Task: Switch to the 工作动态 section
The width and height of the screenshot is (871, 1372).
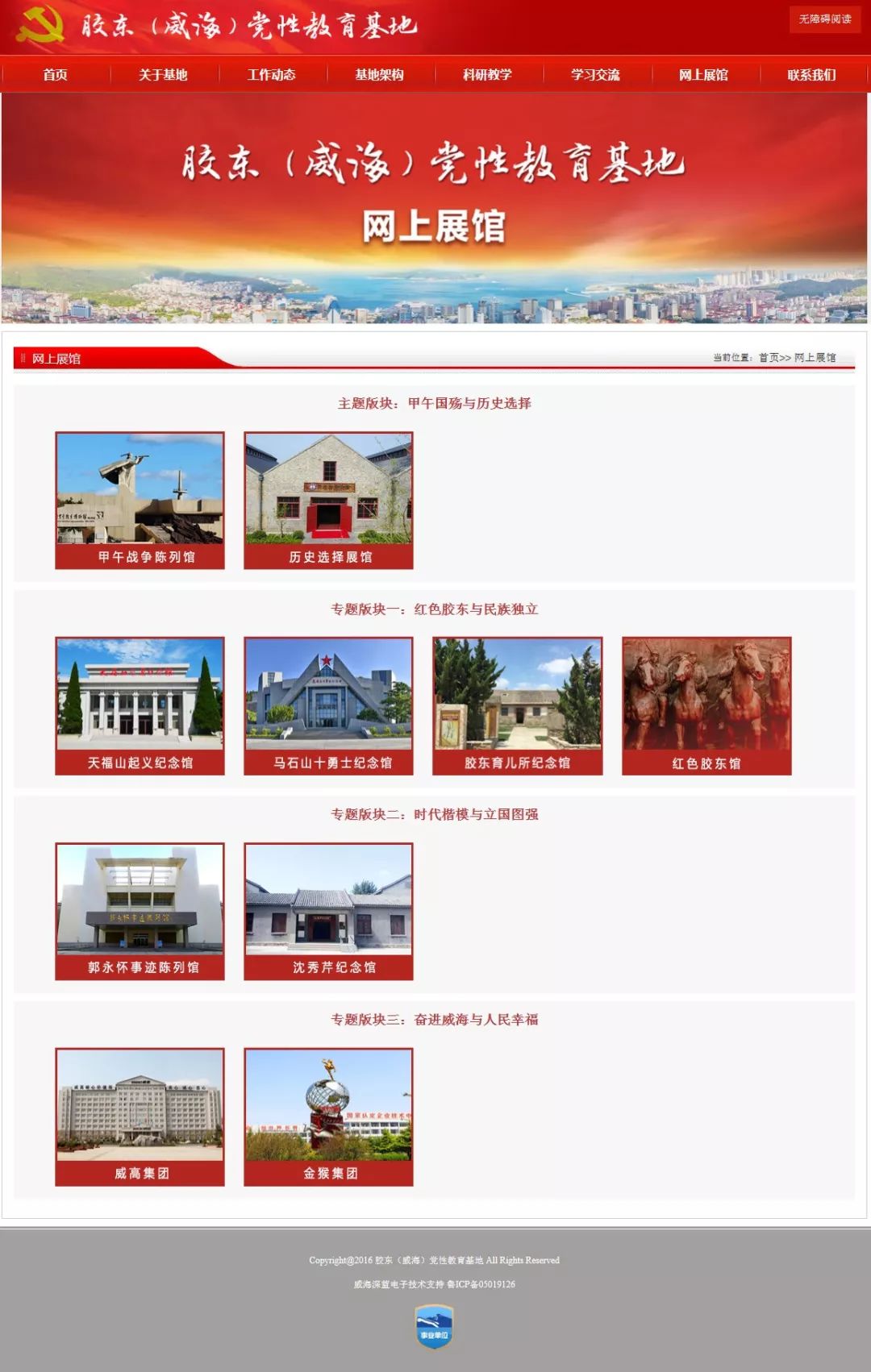Action: coord(271,75)
